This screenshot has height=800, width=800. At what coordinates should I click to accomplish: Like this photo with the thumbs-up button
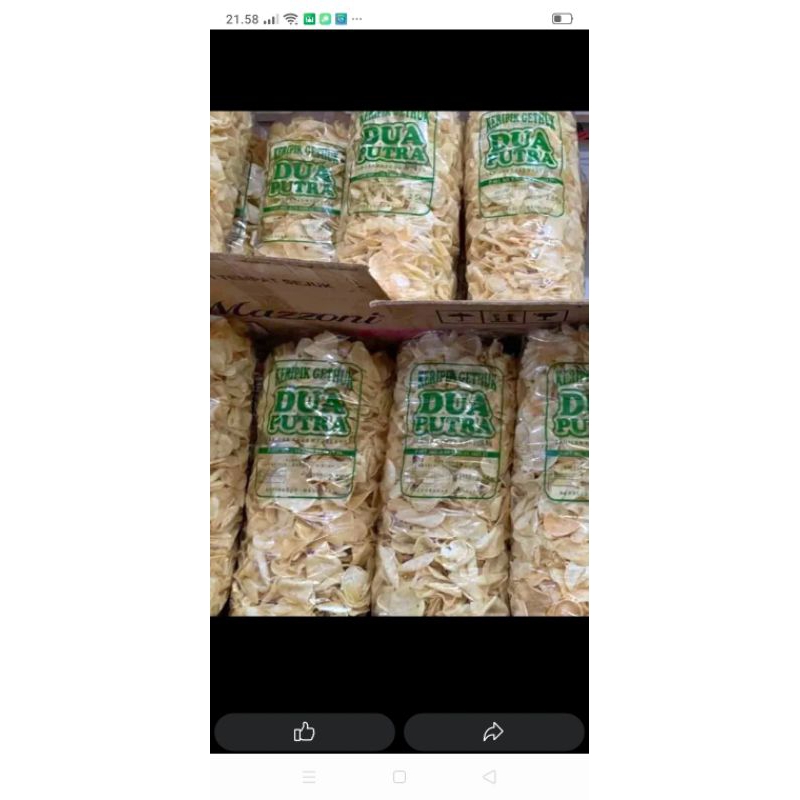pyautogui.click(x=304, y=732)
